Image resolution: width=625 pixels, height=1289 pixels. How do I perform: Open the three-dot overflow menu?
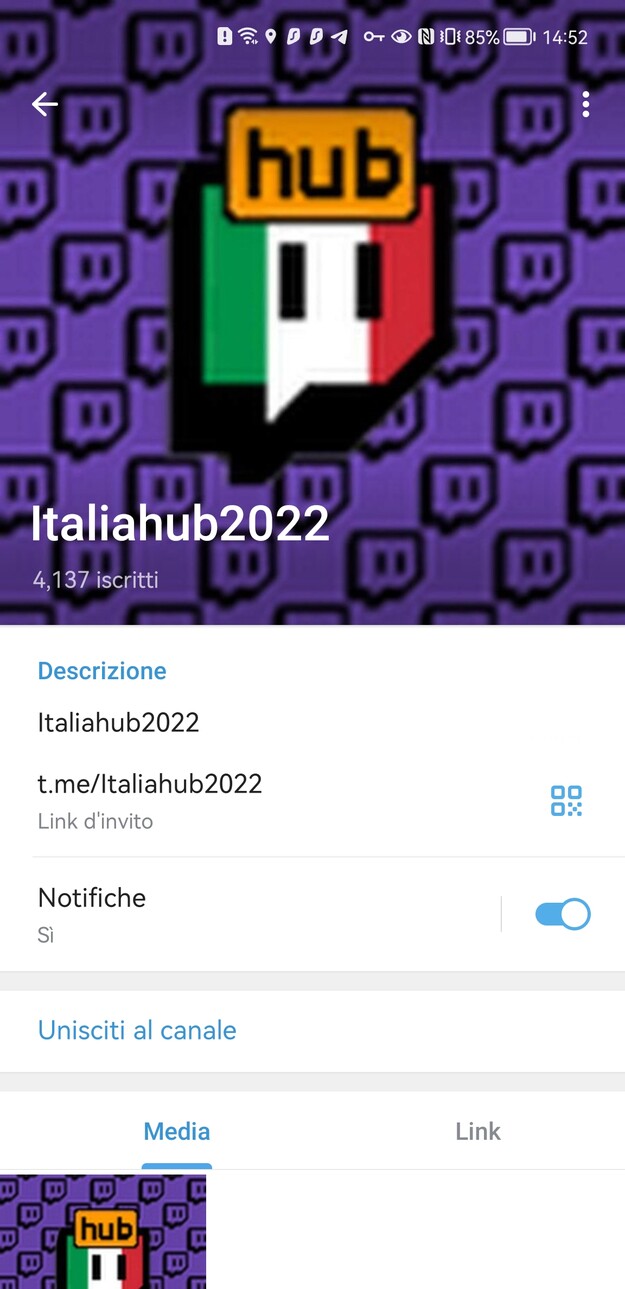pos(586,104)
